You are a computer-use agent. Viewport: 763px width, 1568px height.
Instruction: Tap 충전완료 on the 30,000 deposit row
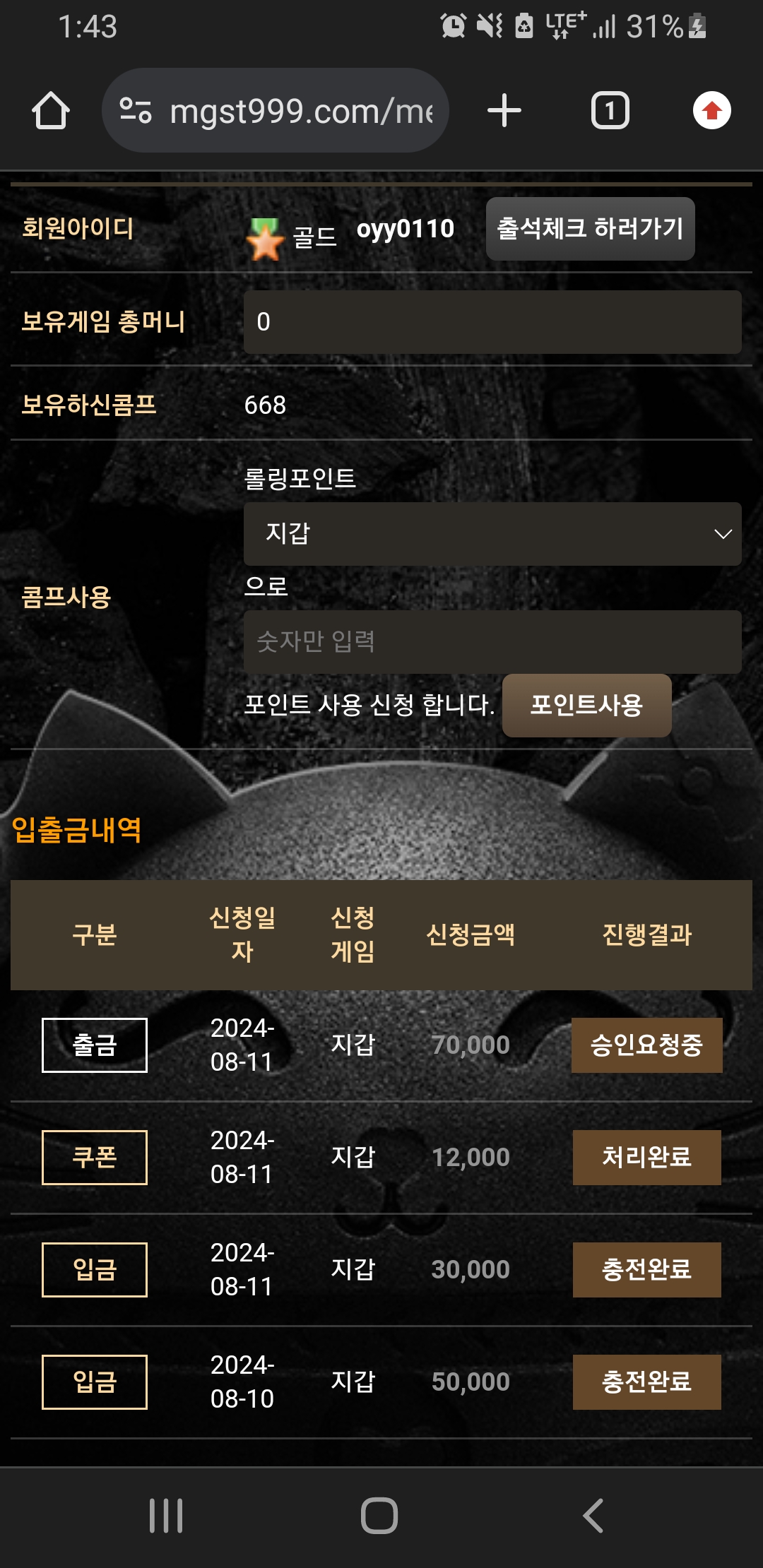coord(646,1270)
